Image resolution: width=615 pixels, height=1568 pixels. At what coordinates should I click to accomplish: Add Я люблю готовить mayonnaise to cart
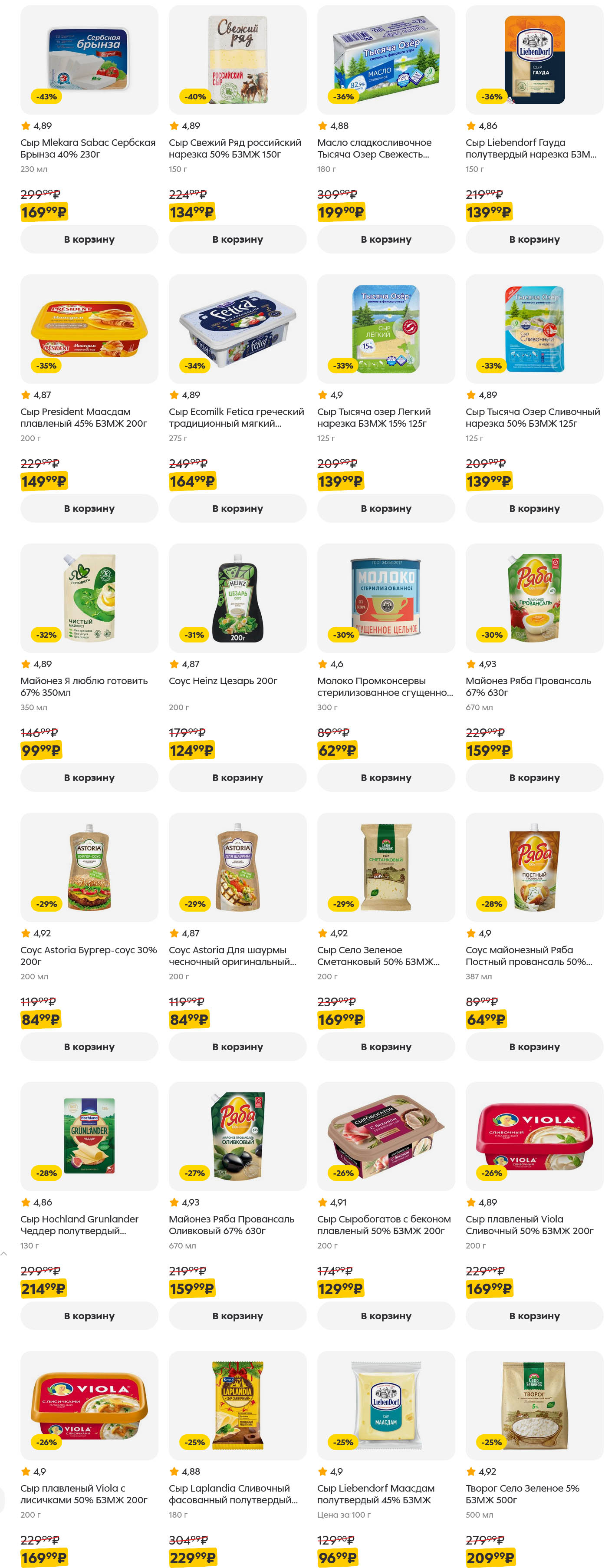pyautogui.click(x=89, y=777)
